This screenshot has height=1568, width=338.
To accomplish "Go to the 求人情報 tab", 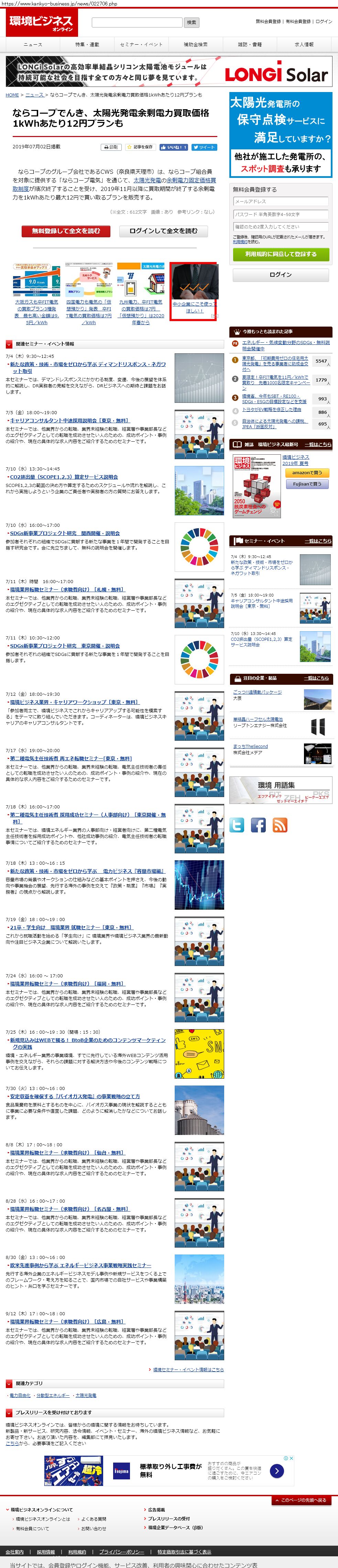I will [304, 44].
